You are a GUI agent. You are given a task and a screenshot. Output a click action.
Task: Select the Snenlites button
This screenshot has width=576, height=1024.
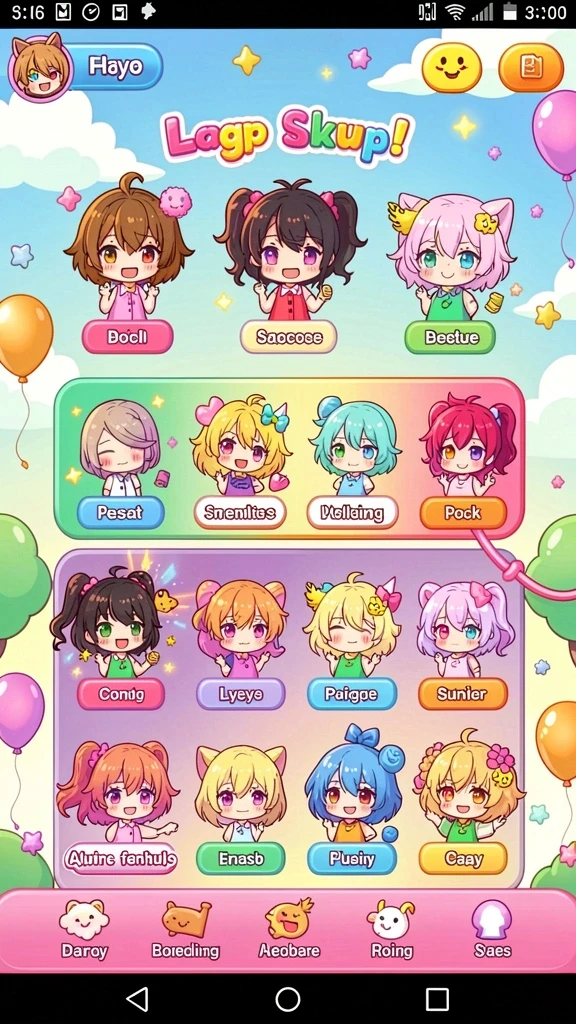point(240,513)
